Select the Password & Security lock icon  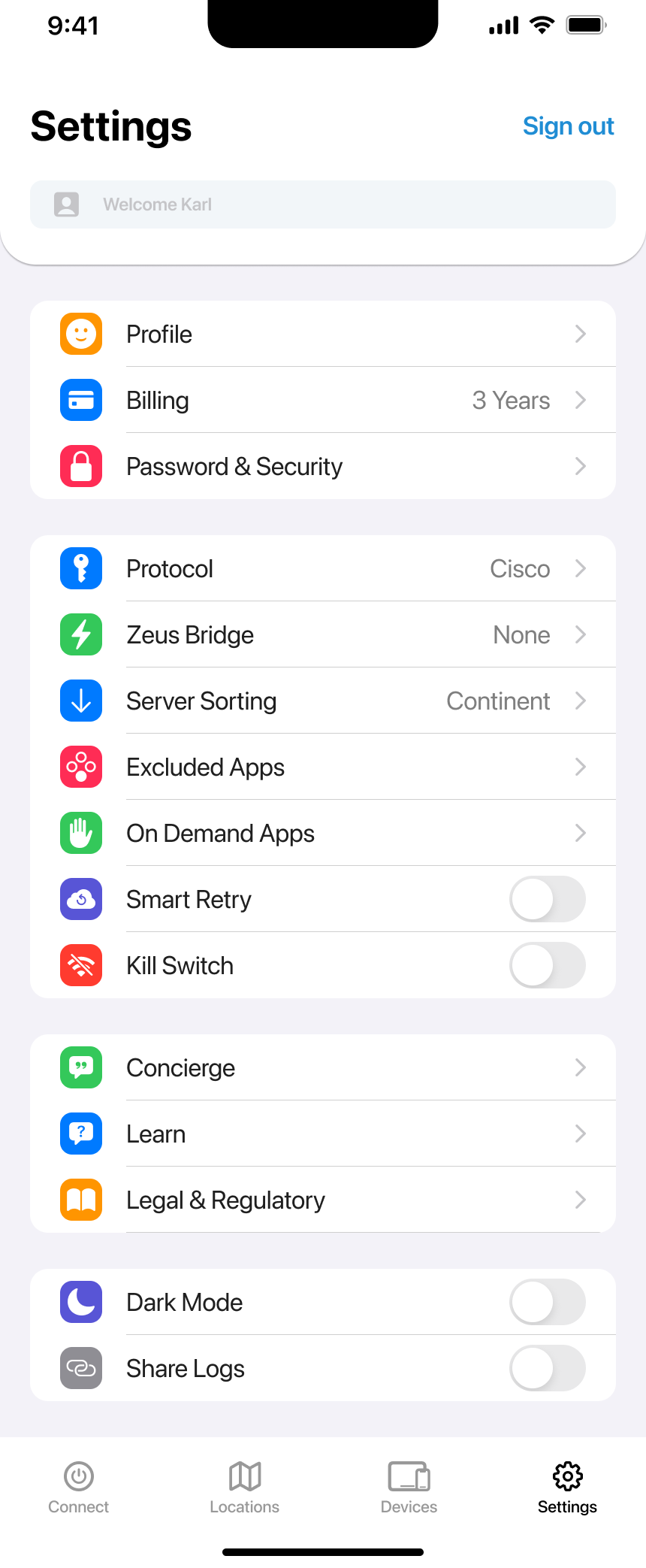click(80, 466)
